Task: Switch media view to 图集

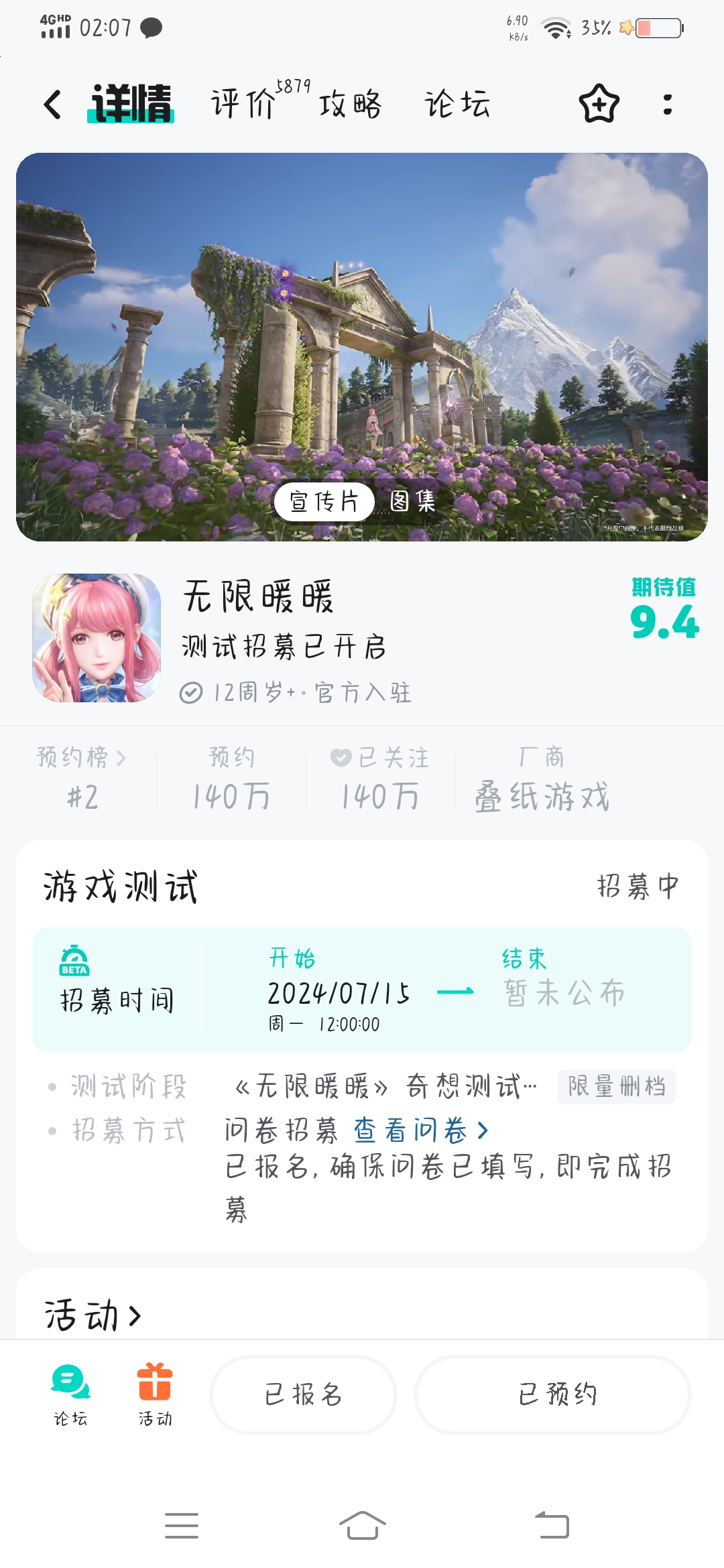Action: (x=410, y=501)
